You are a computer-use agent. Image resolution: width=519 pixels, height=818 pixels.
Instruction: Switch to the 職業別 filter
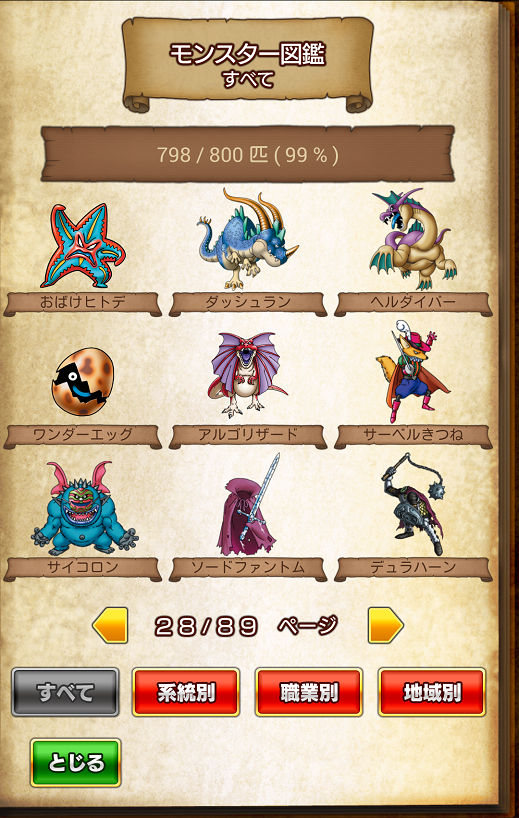309,692
